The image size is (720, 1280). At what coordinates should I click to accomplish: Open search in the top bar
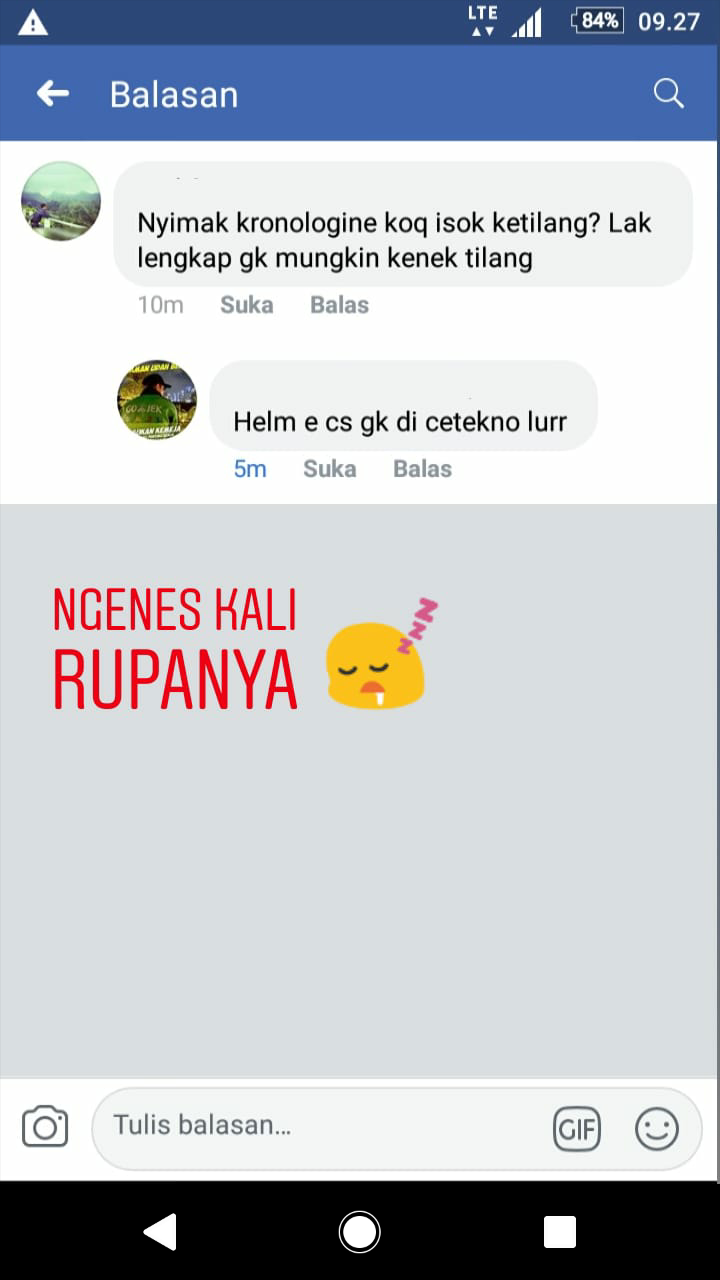click(x=668, y=94)
